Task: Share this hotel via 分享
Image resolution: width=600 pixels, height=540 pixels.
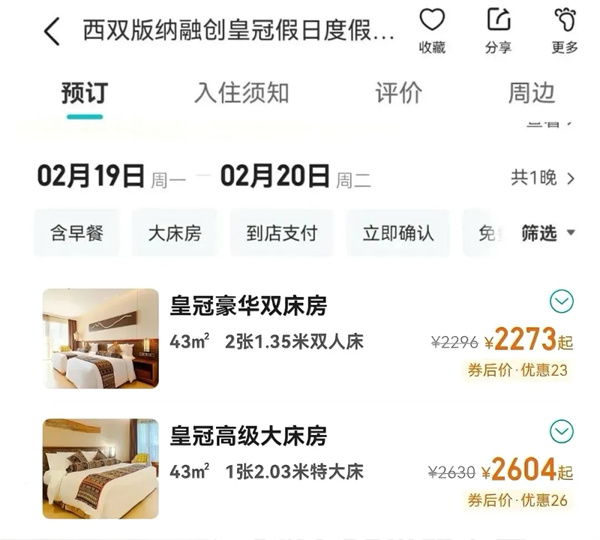Action: click(x=498, y=29)
